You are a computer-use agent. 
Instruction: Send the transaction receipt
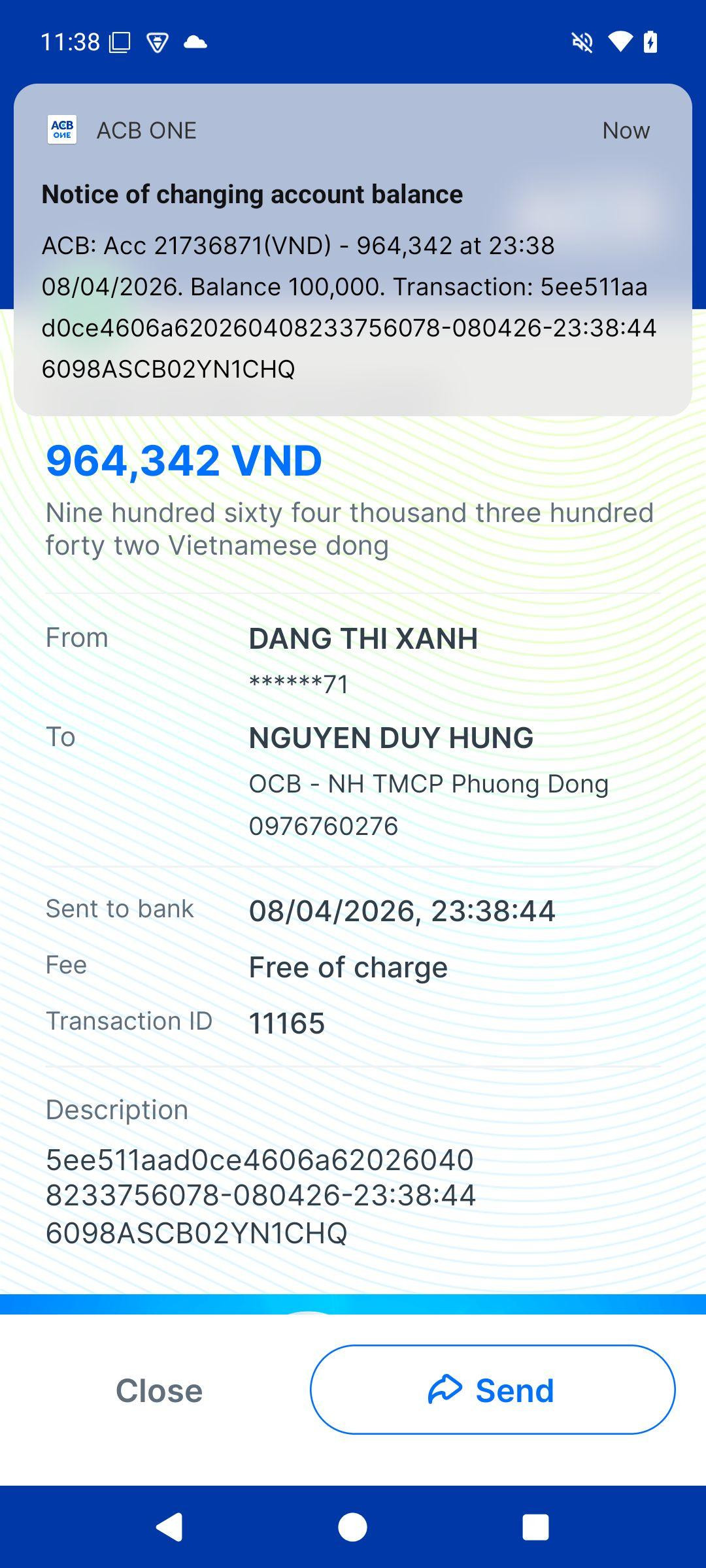(492, 1390)
